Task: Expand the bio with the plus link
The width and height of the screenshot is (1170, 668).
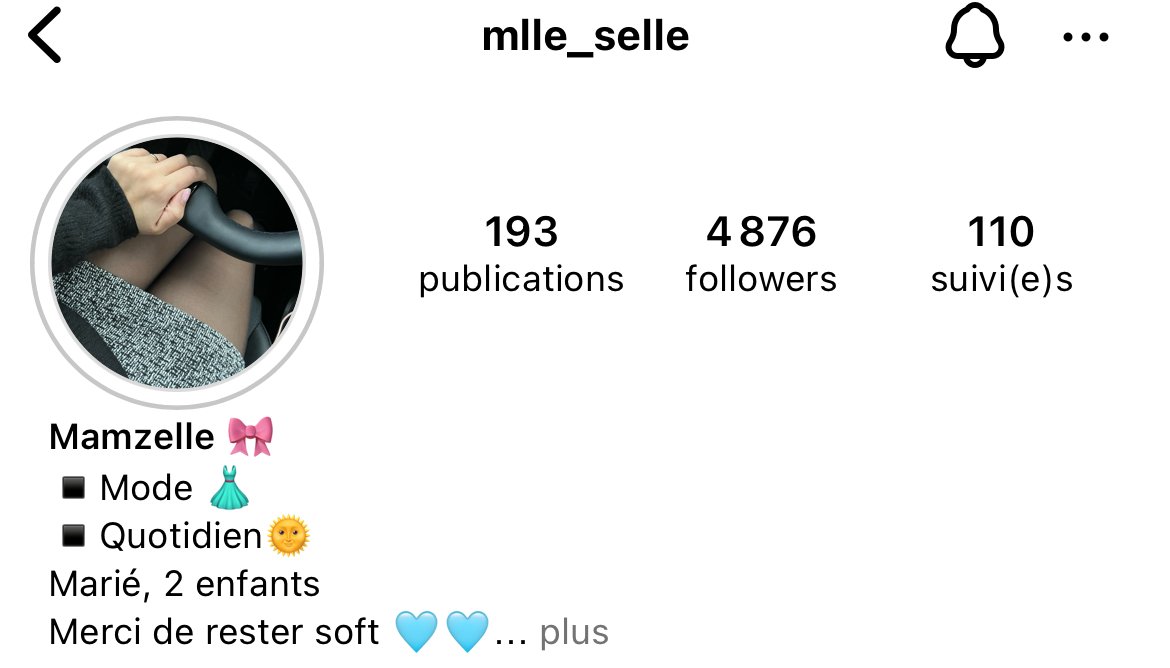Action: (x=574, y=632)
